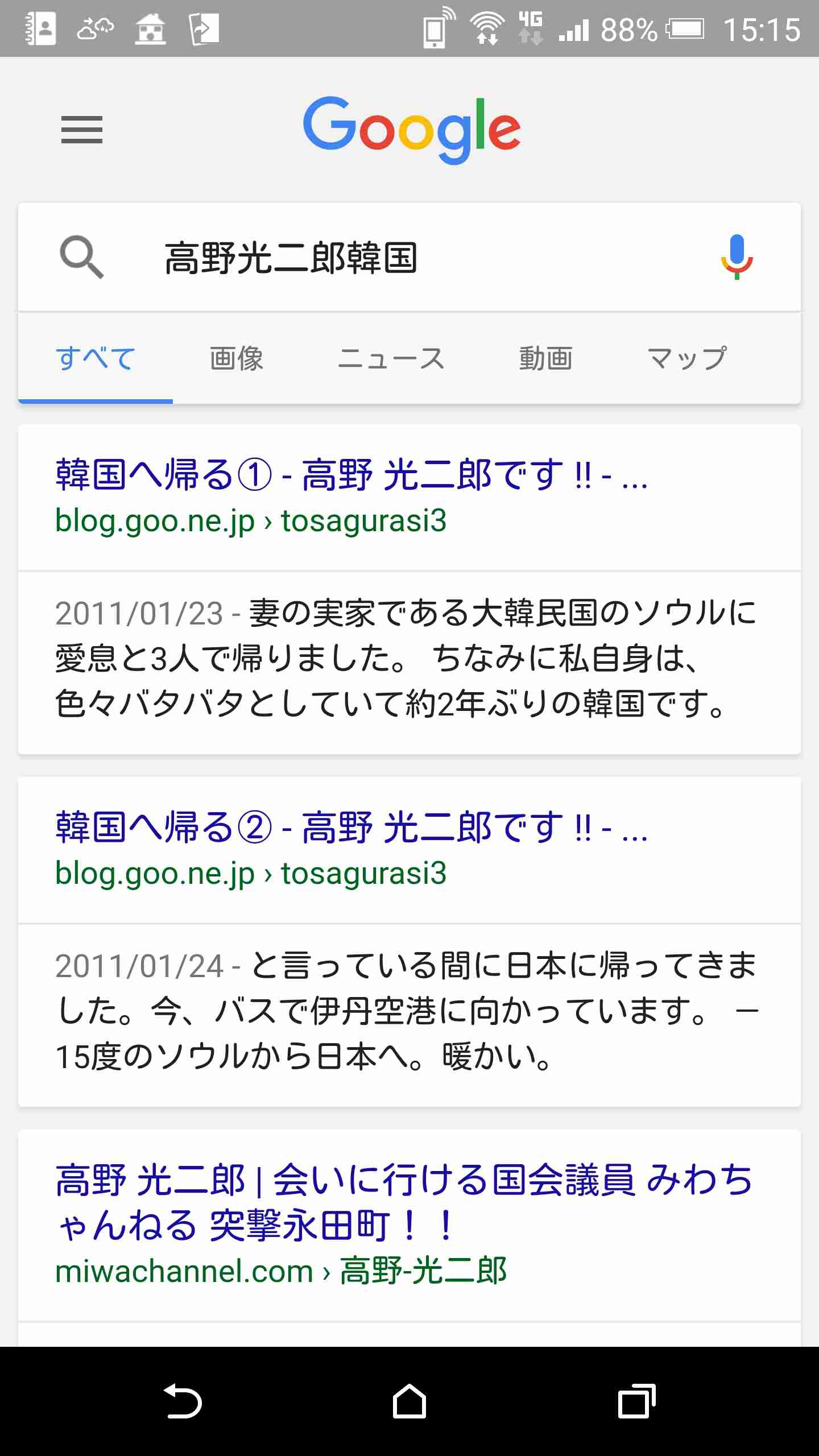Image resolution: width=819 pixels, height=1456 pixels.
Task: Open the result 韓国へ帰る②
Action: (351, 828)
